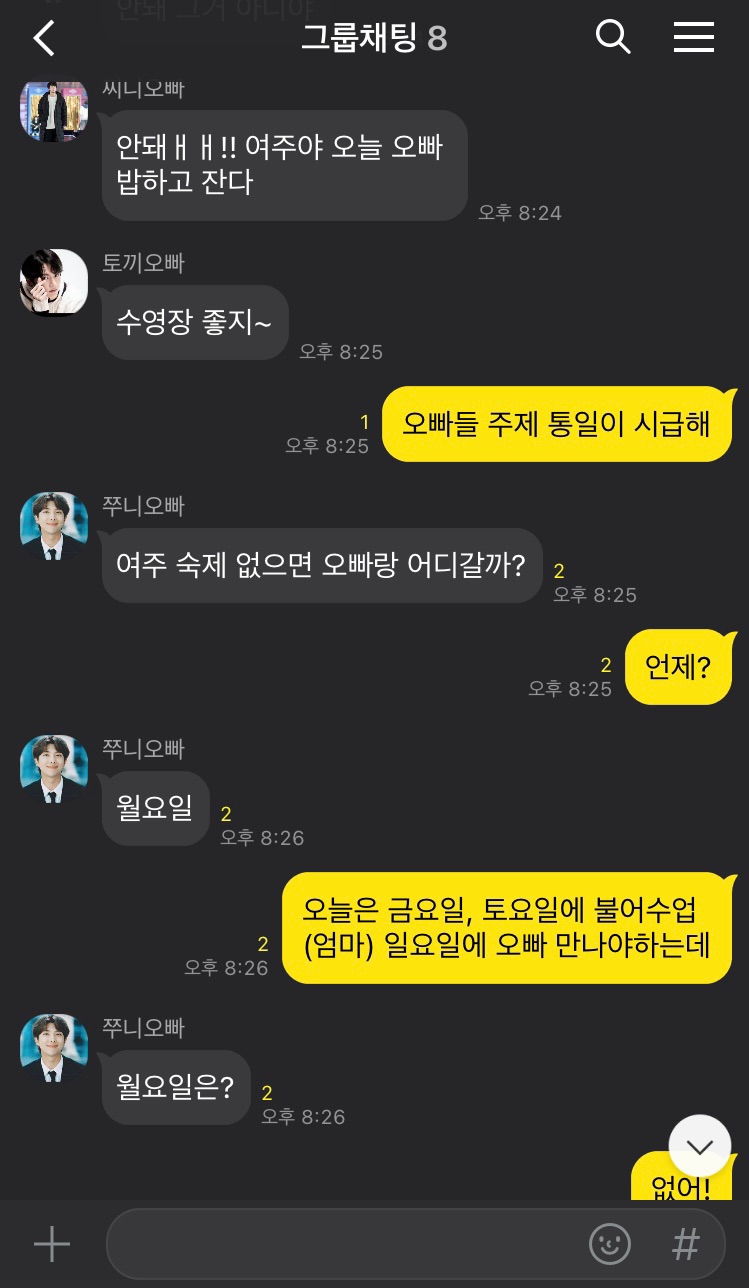Viewport: 749px width, 1288px height.
Task: Search within this chat room
Action: (613, 38)
